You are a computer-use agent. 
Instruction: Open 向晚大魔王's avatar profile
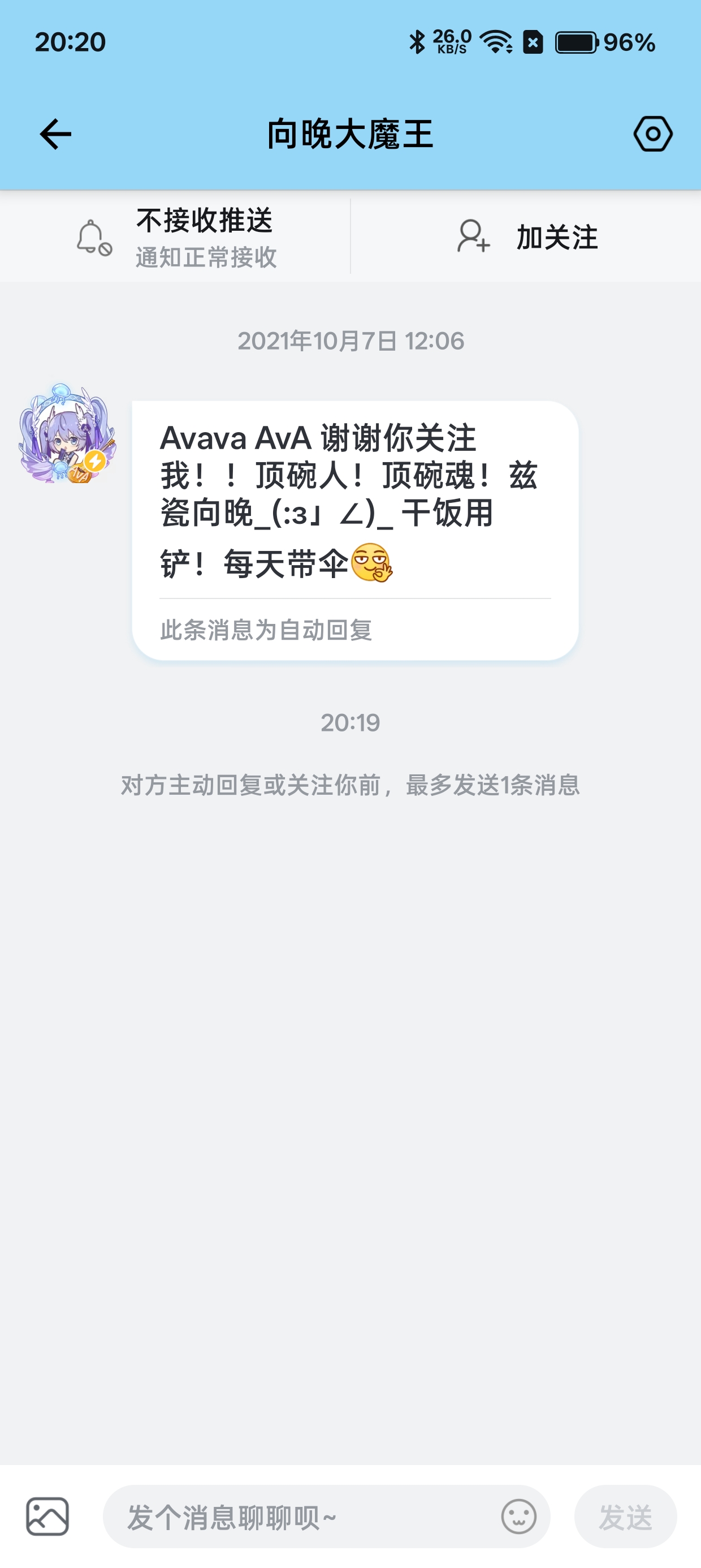[x=66, y=434]
